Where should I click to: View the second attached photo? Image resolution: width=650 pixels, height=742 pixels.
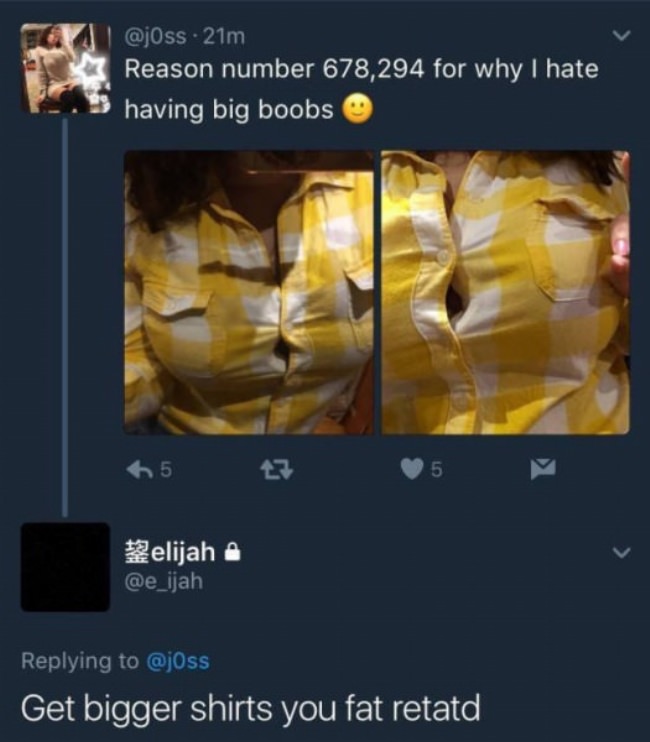tap(505, 292)
